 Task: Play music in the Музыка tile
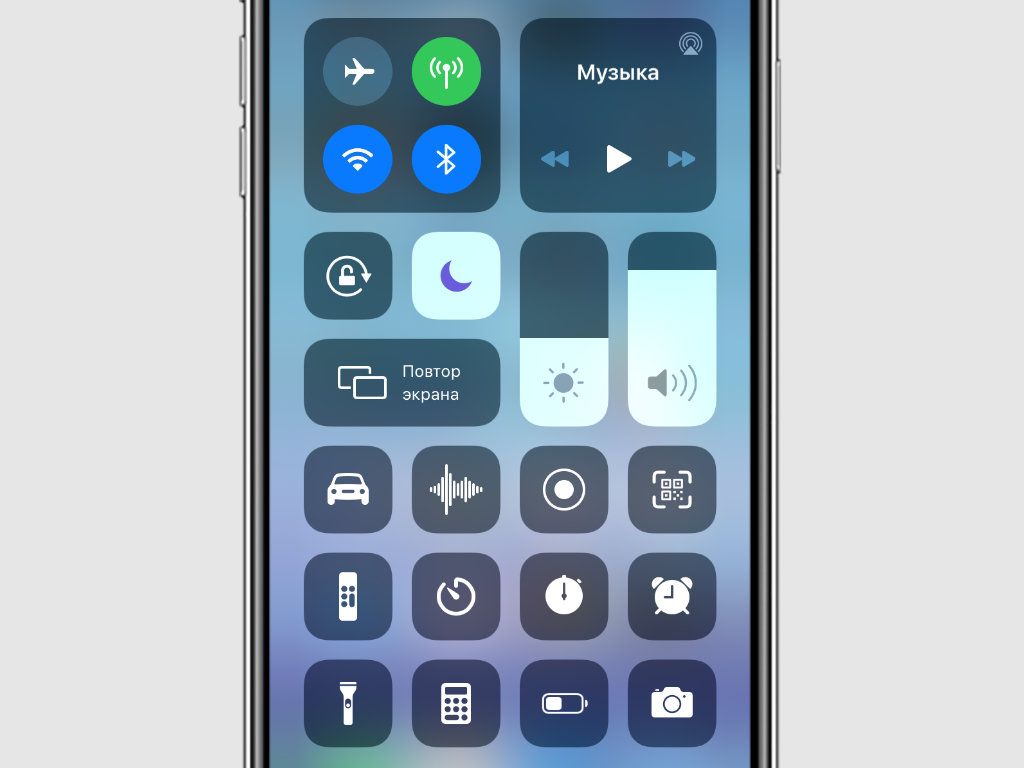[x=619, y=159]
